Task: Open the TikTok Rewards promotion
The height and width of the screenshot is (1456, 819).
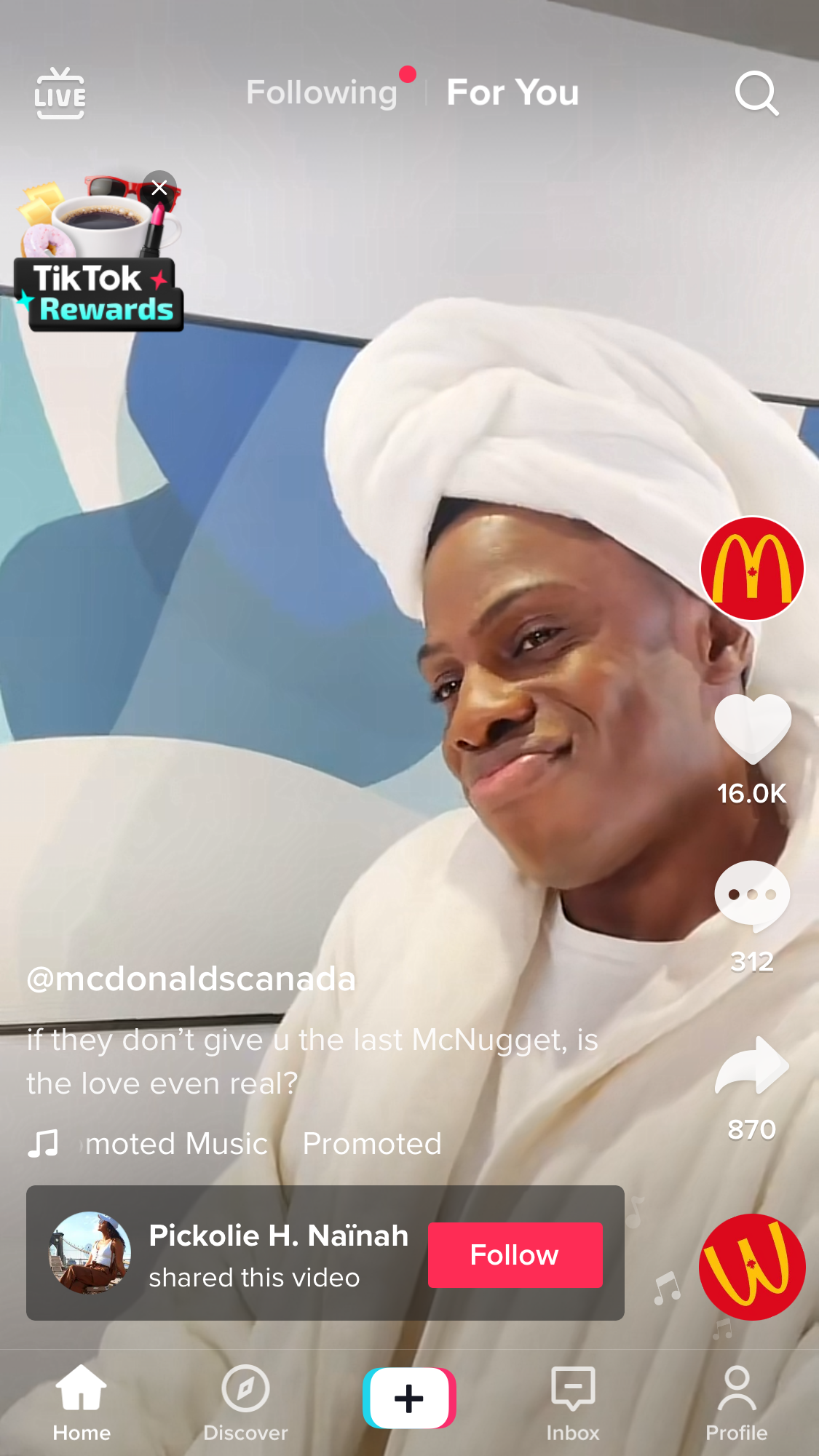Action: 98,277
